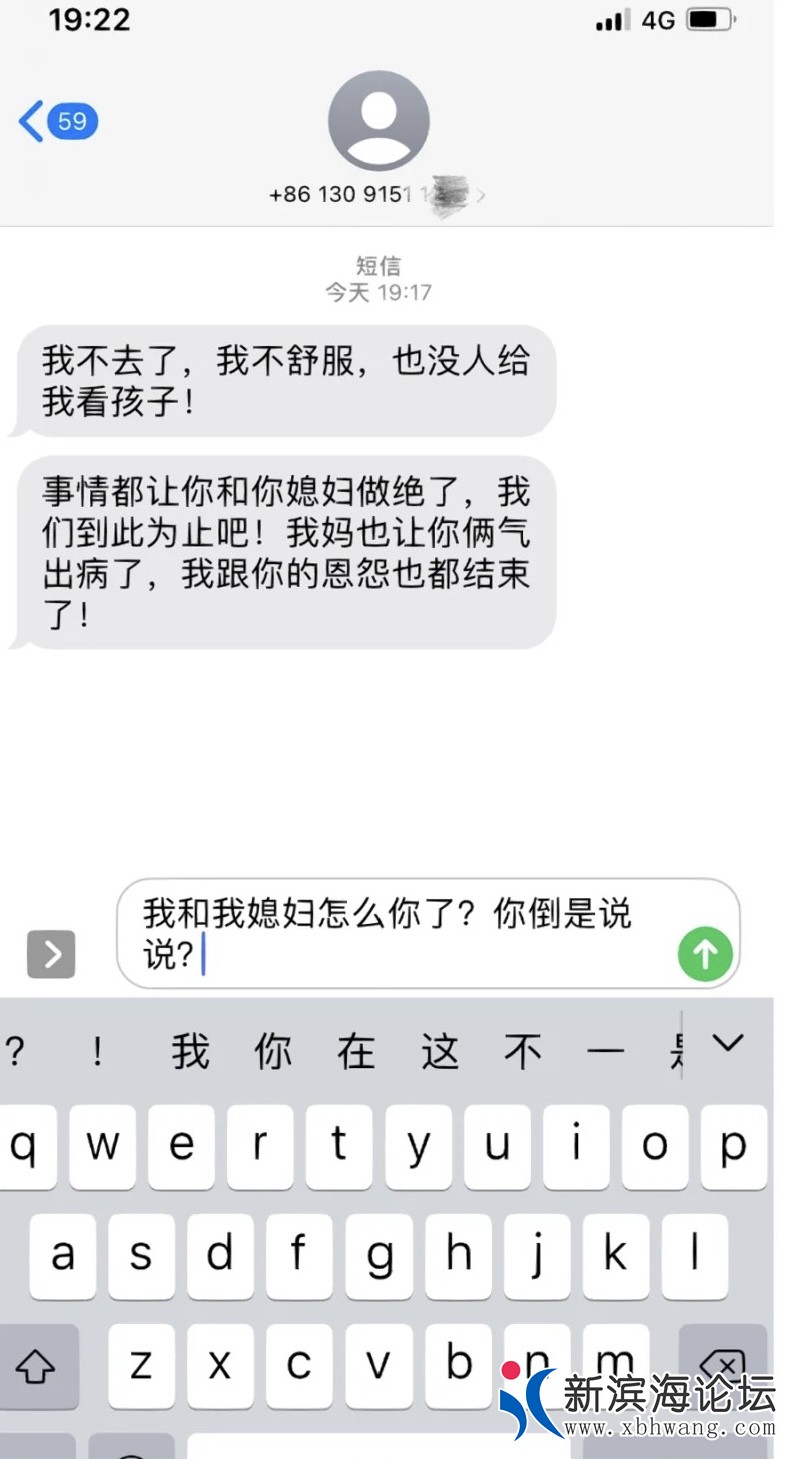Insert the exclamation mark suggestion
The height and width of the screenshot is (1459, 794).
98,1052
